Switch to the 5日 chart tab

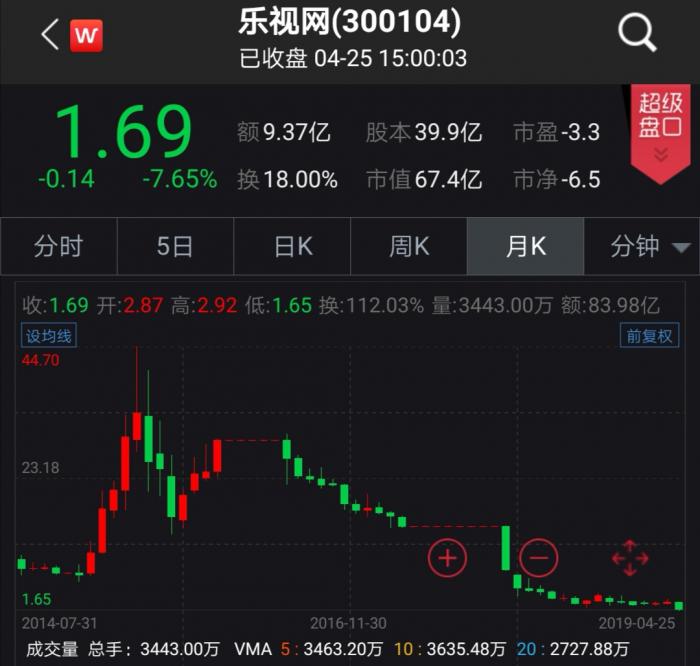[175, 247]
